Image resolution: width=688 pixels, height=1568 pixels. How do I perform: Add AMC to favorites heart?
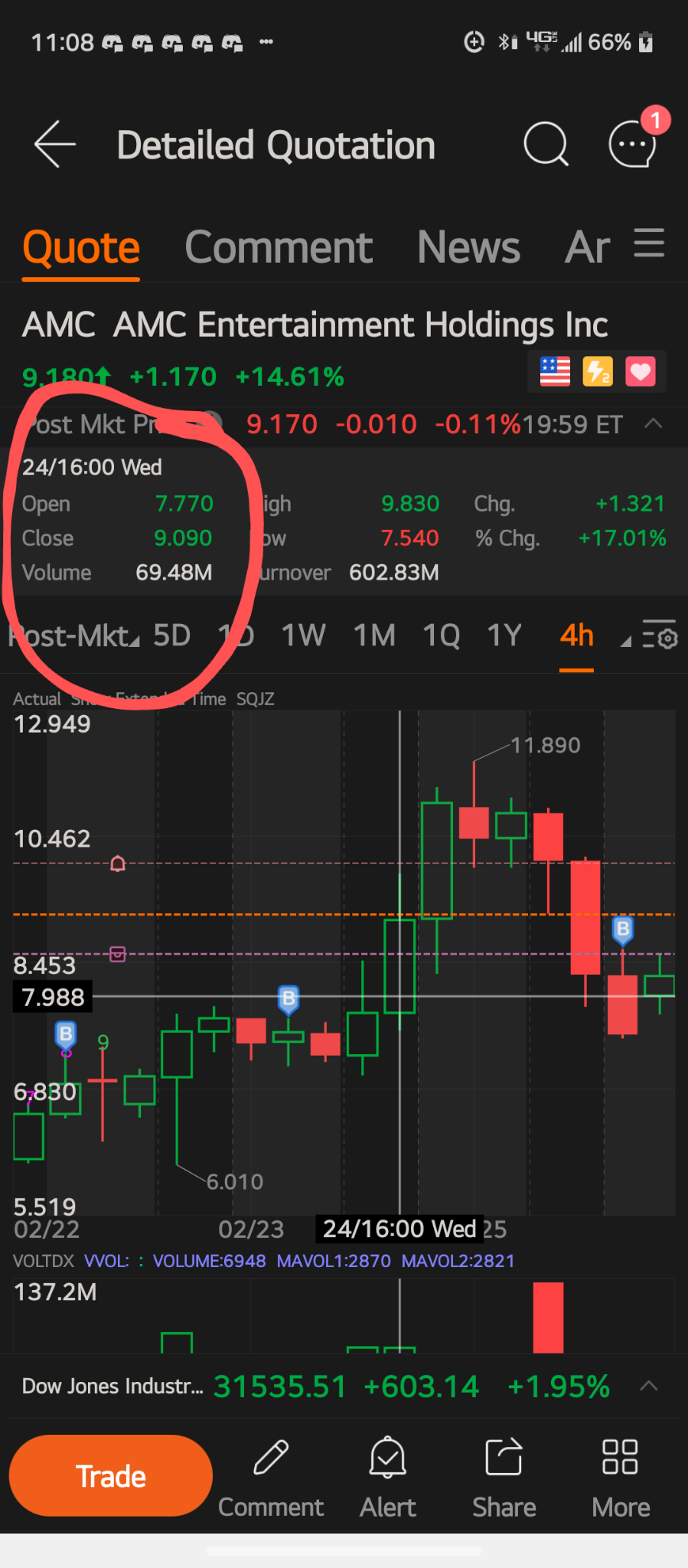coord(641,372)
